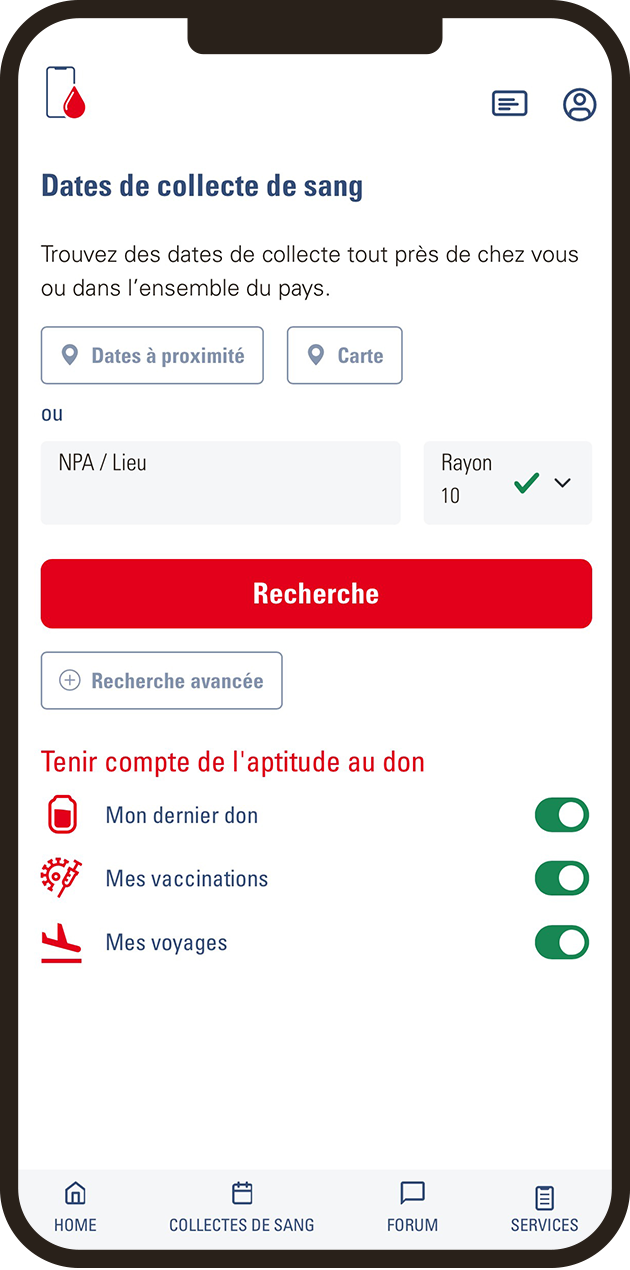This screenshot has height=1270, width=630.
Task: Tap the Dates à proximité button
Action: (152, 355)
